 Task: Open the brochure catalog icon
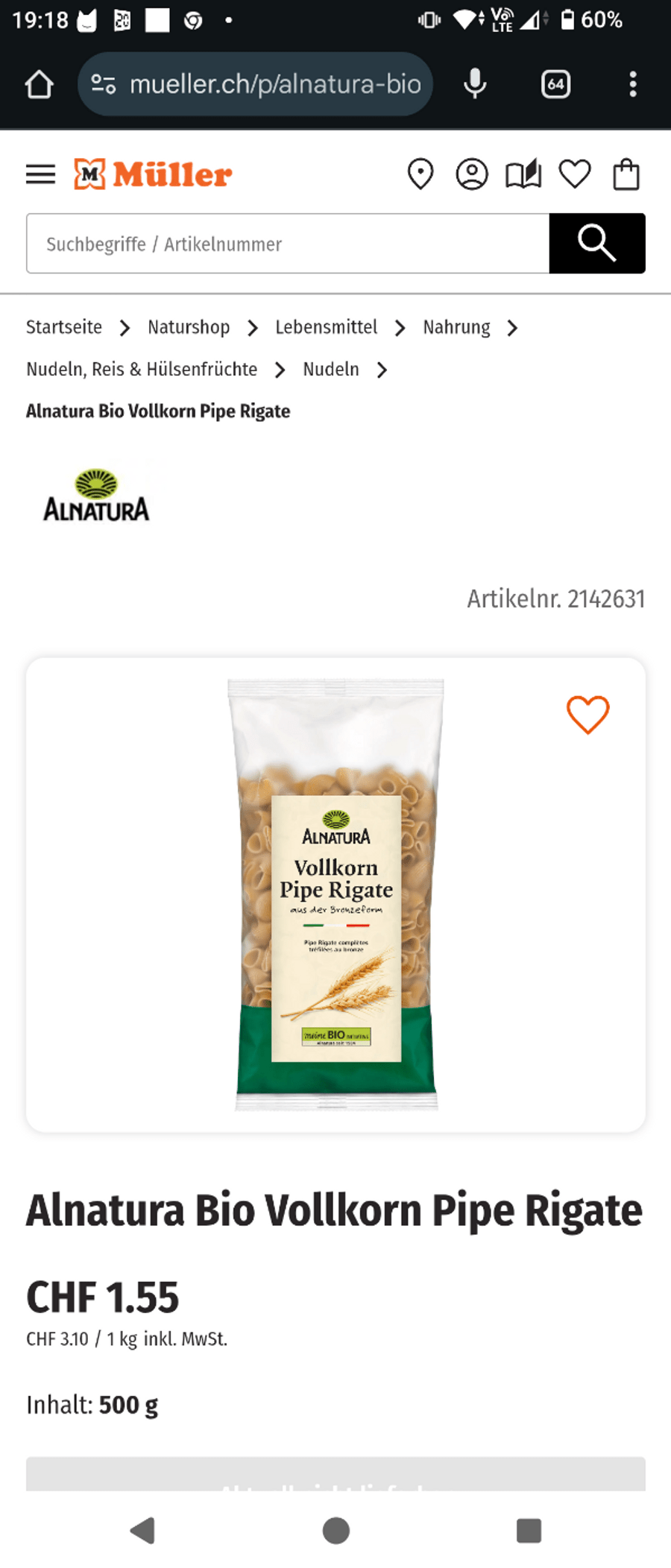click(523, 174)
